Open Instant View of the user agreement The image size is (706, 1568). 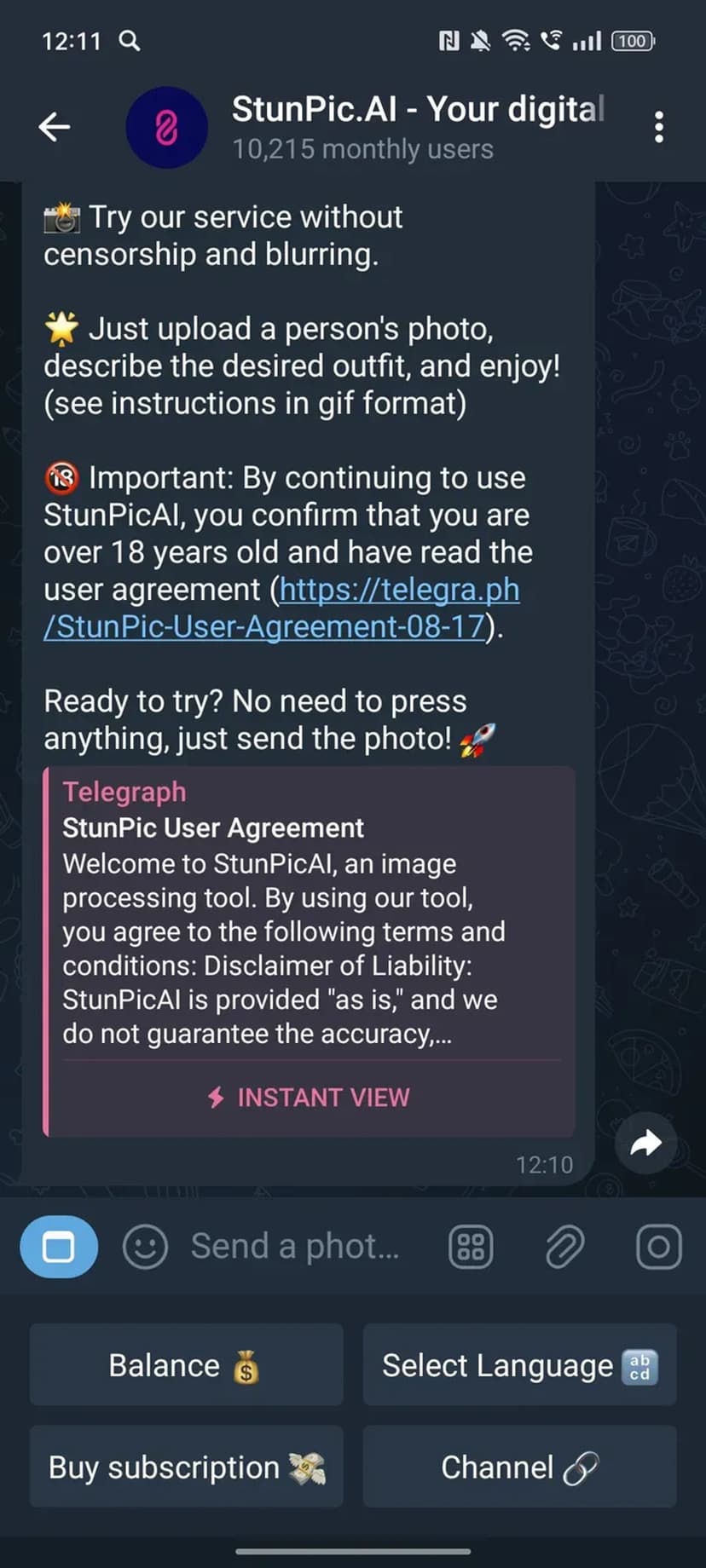click(x=309, y=1097)
